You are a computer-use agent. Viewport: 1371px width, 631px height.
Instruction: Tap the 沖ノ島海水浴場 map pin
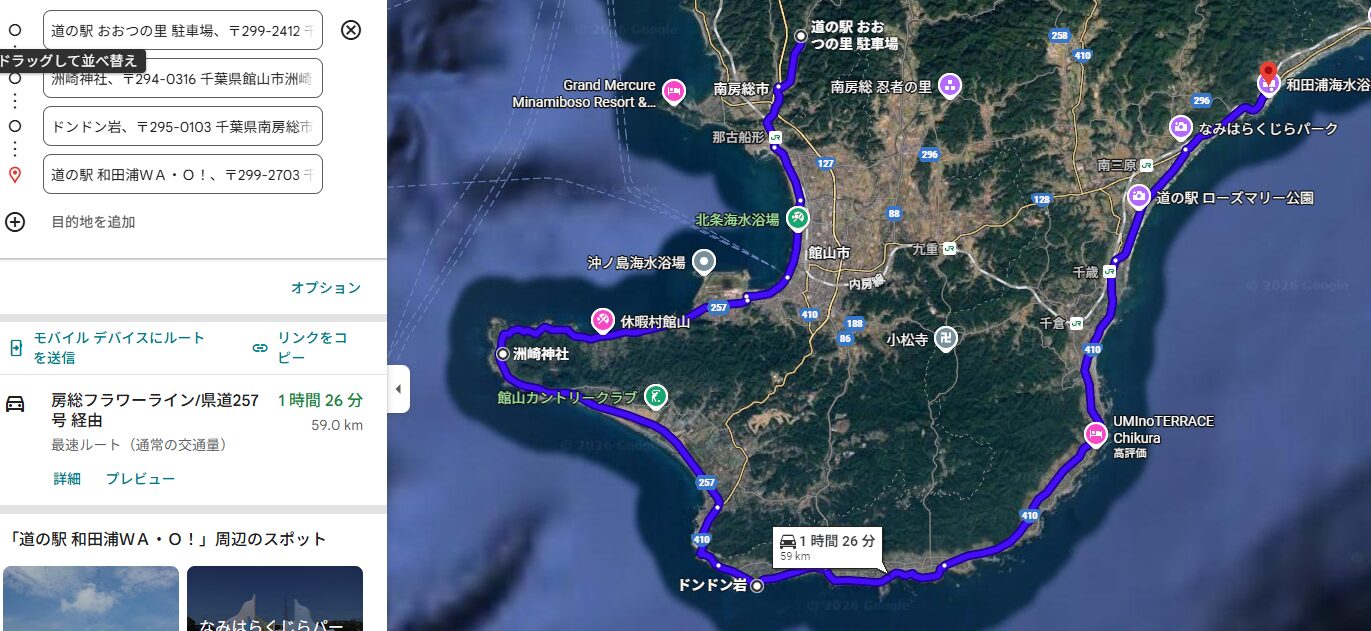tap(704, 263)
